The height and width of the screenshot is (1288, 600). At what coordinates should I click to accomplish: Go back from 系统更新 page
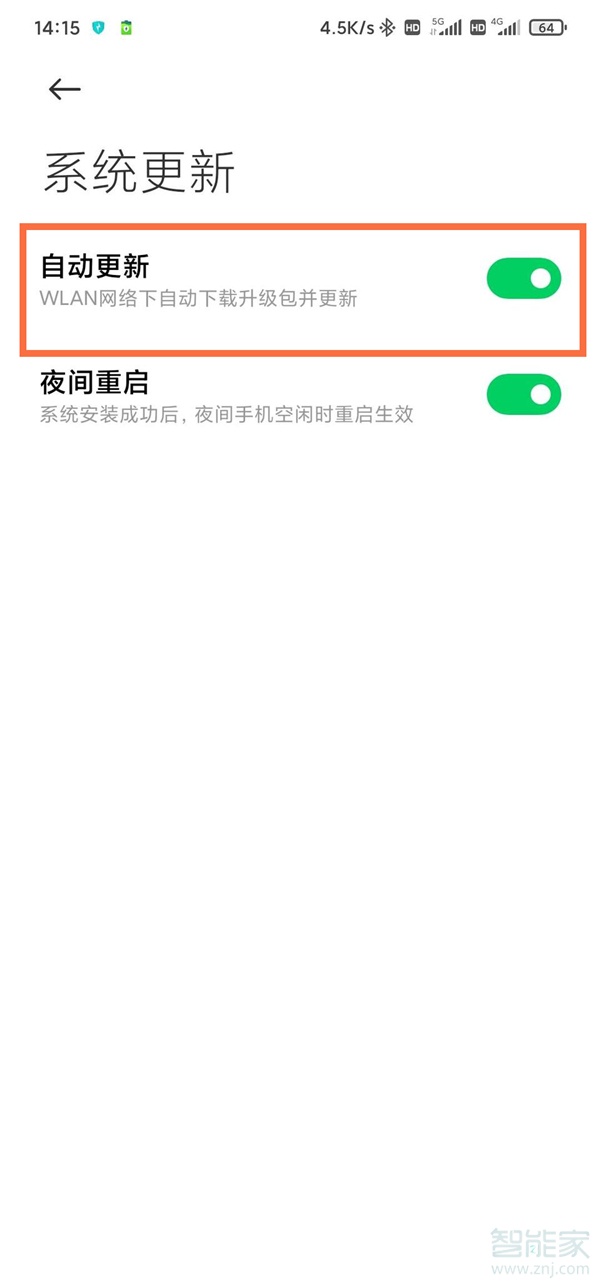[x=64, y=89]
